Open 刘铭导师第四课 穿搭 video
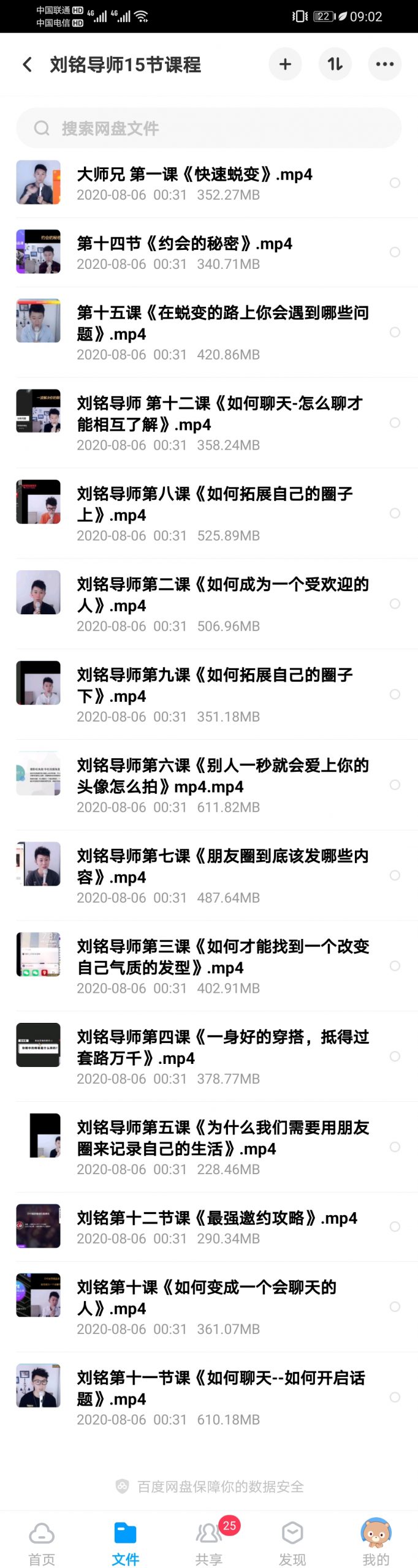 point(222,1056)
